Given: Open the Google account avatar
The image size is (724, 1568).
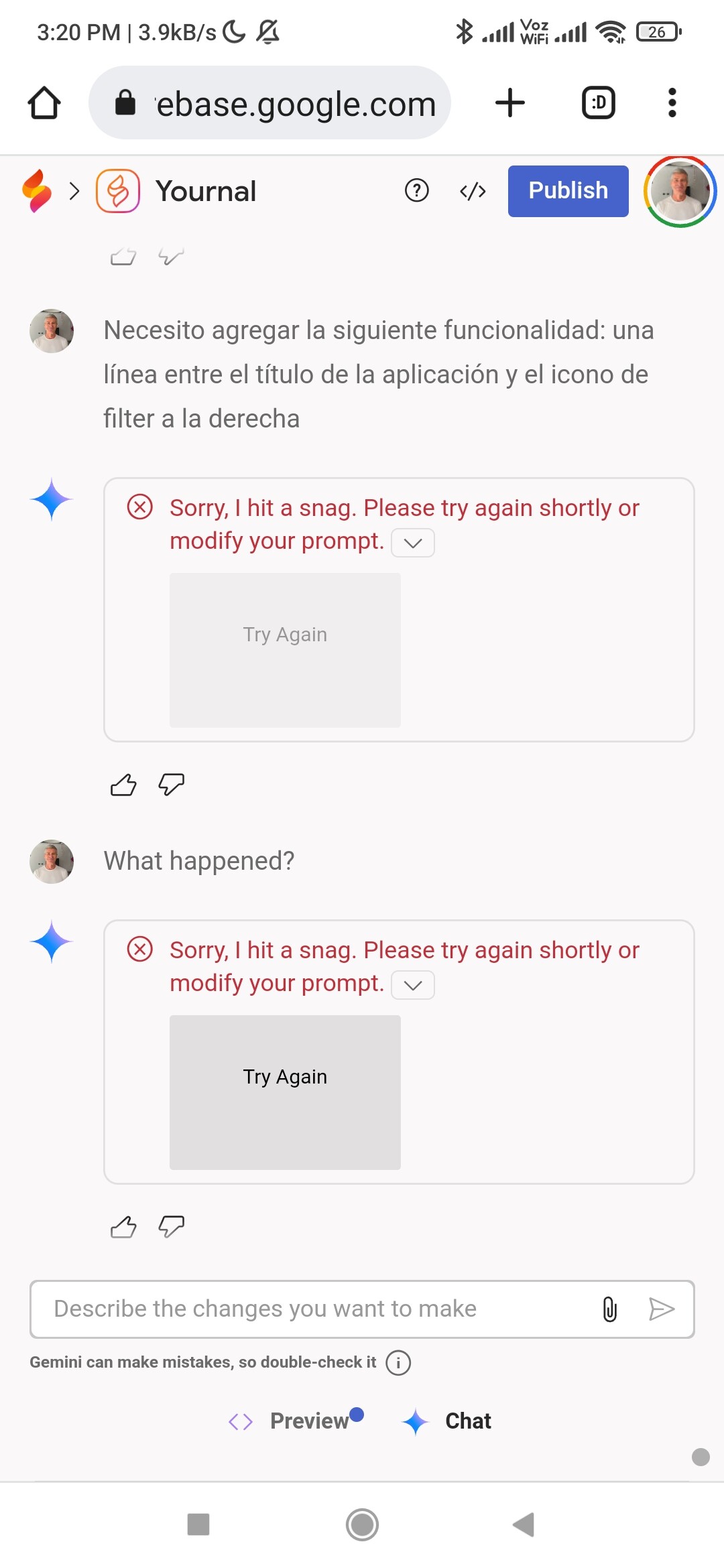Looking at the screenshot, I should point(680,192).
